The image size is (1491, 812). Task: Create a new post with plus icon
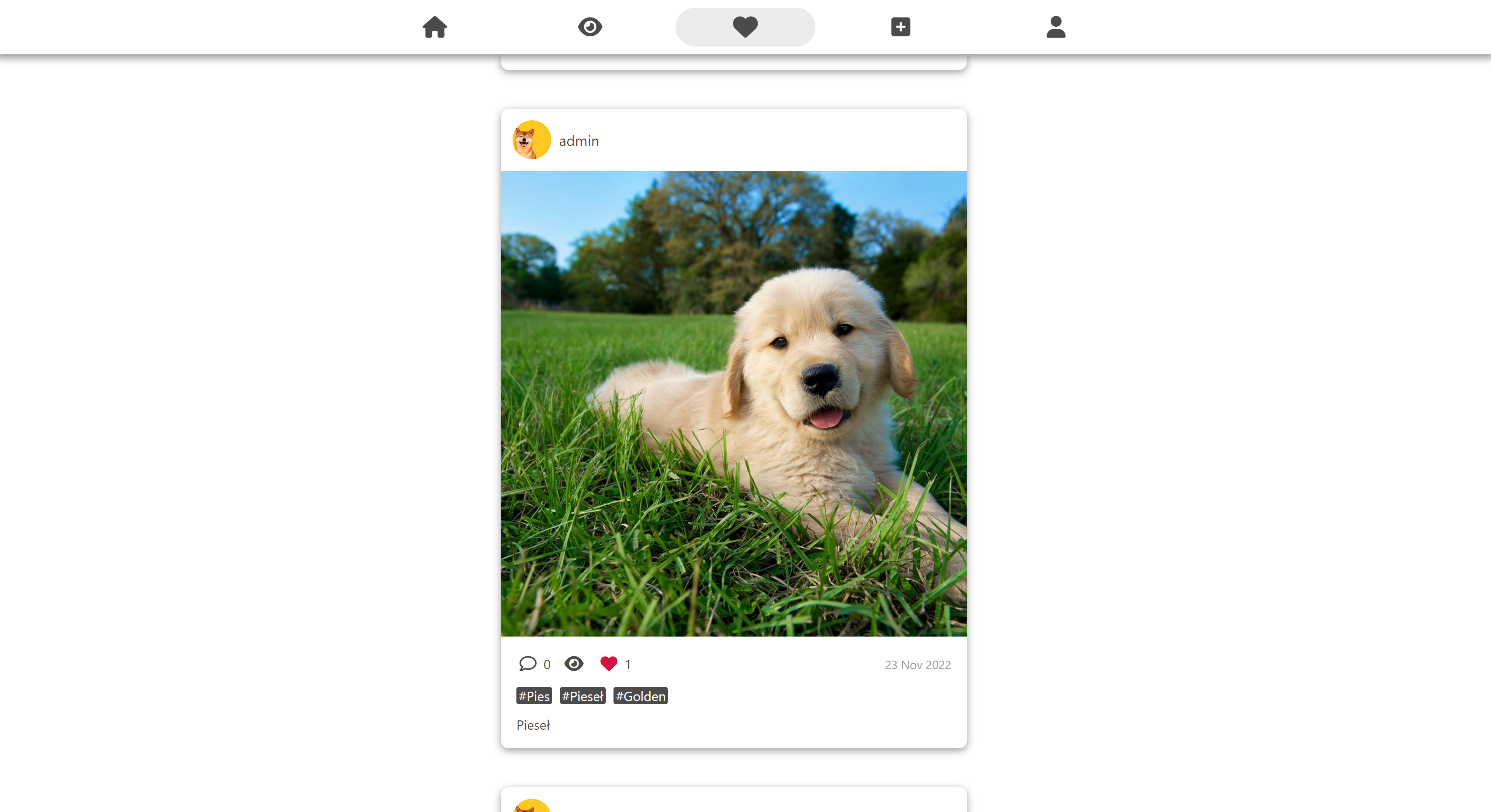(x=900, y=27)
